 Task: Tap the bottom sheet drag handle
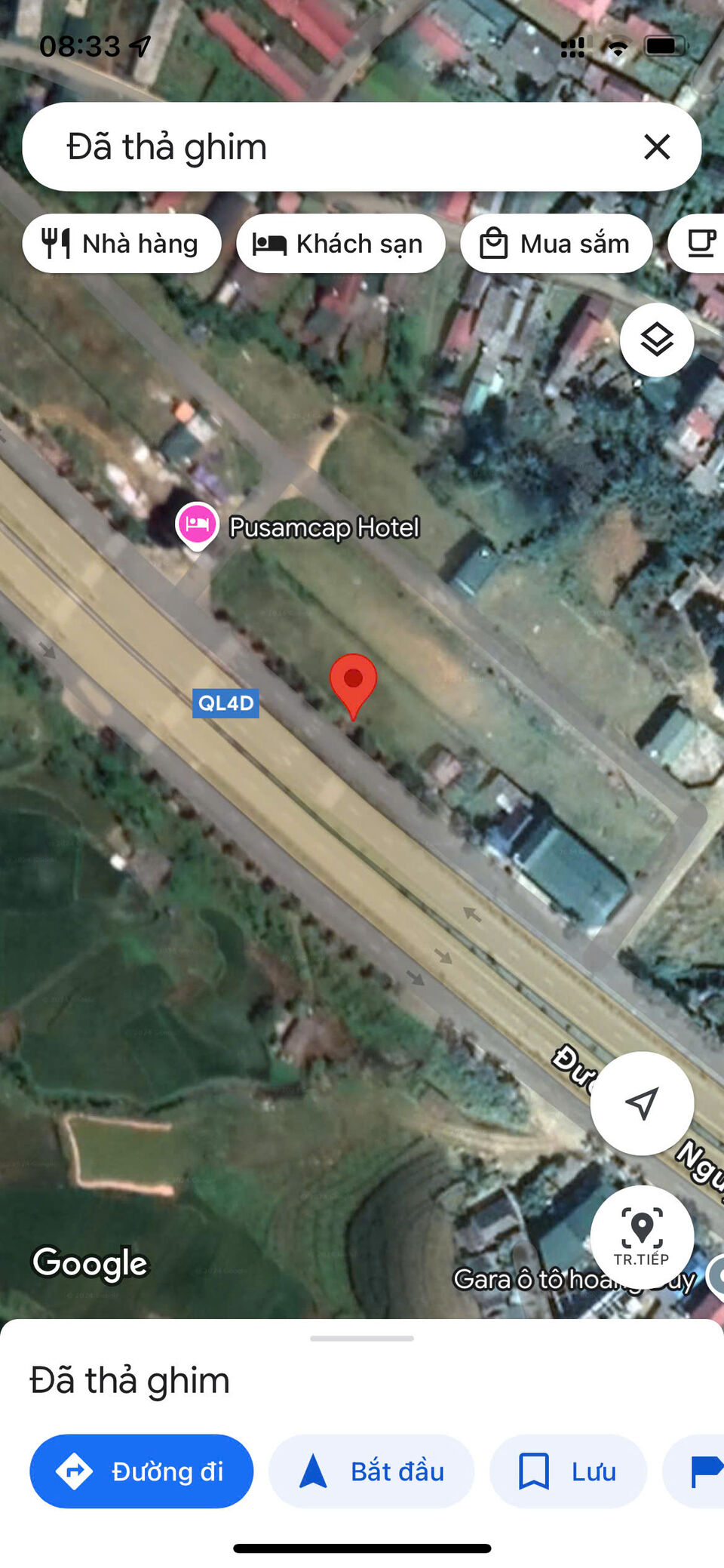pos(362,1339)
